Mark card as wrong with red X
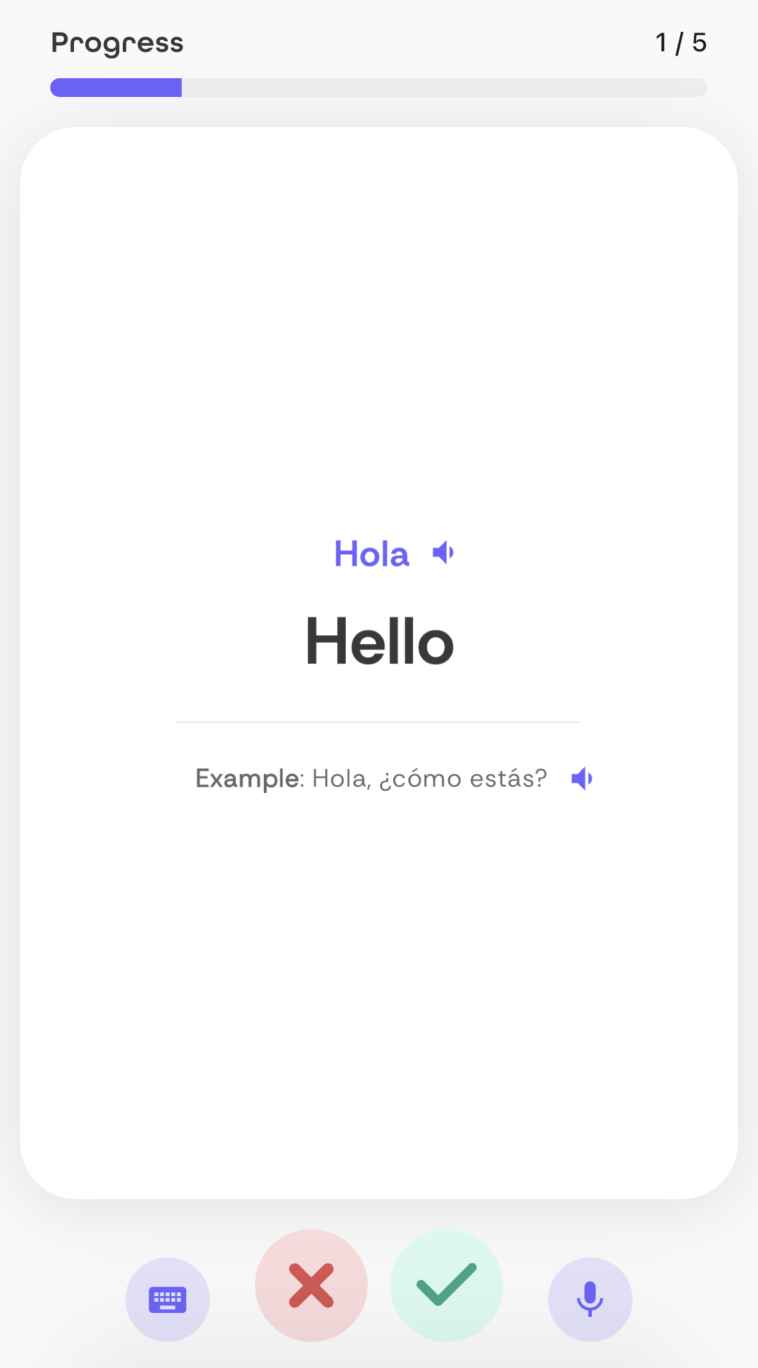758x1368 pixels. [311, 1285]
